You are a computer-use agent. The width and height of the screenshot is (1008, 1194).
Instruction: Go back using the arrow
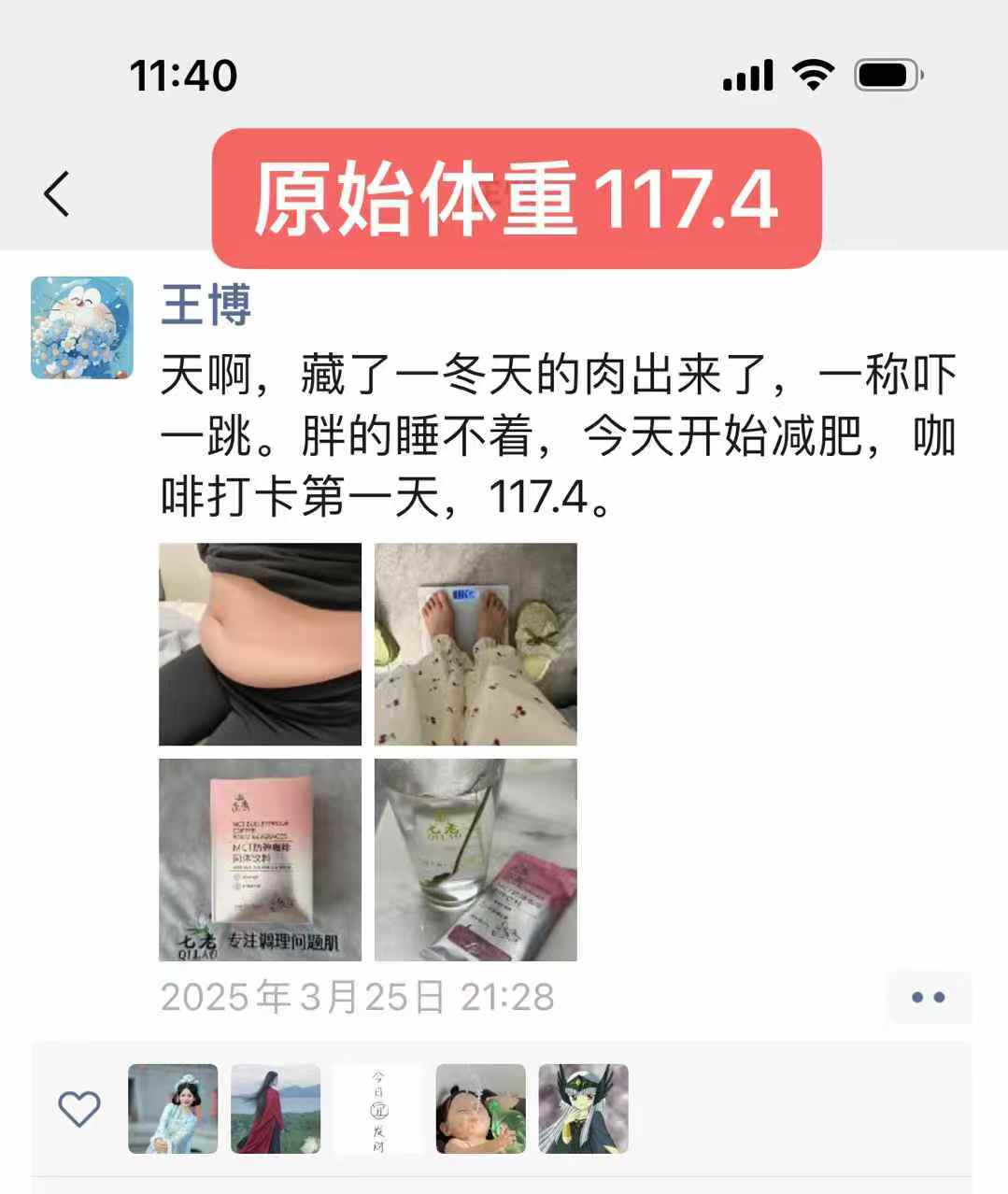click(57, 194)
